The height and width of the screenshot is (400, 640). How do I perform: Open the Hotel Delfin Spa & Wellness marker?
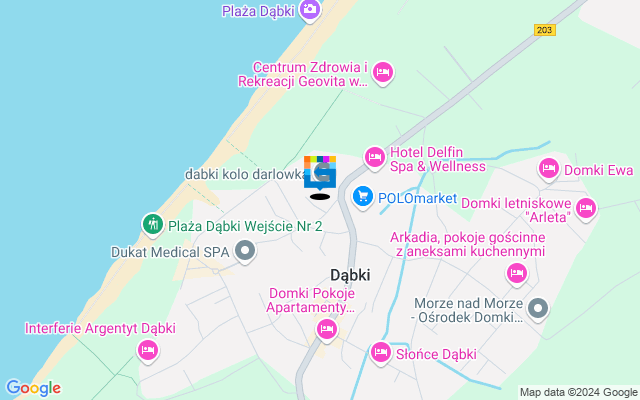pos(374,156)
